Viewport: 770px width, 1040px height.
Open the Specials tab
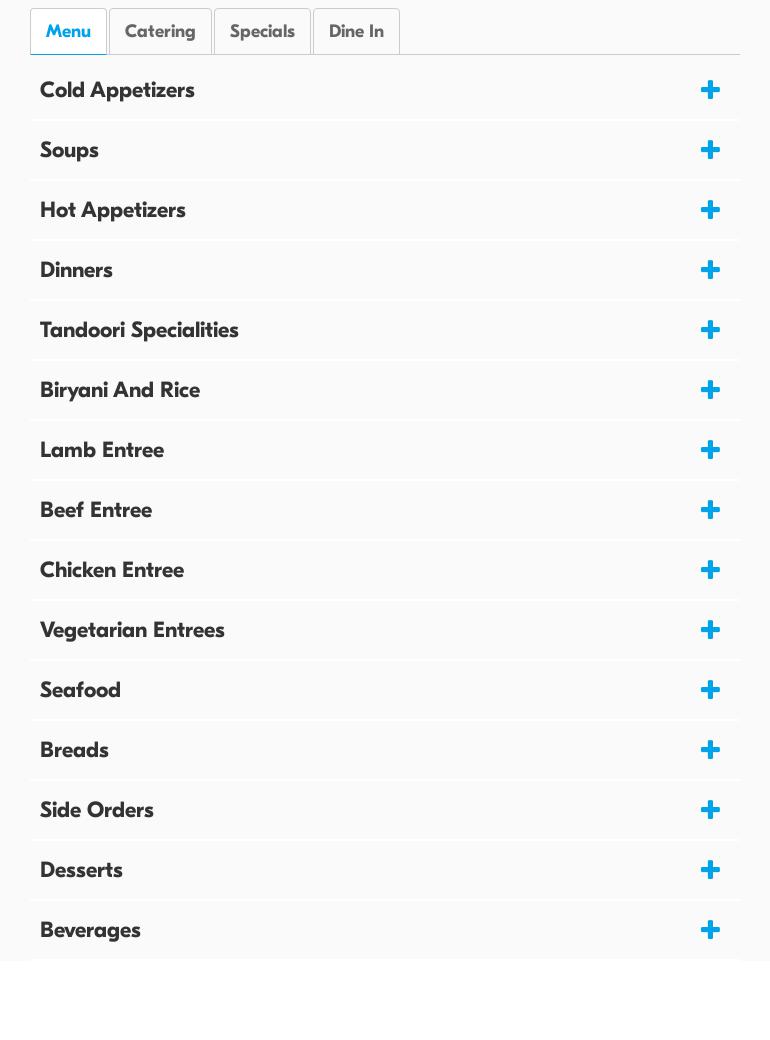pos(262,32)
